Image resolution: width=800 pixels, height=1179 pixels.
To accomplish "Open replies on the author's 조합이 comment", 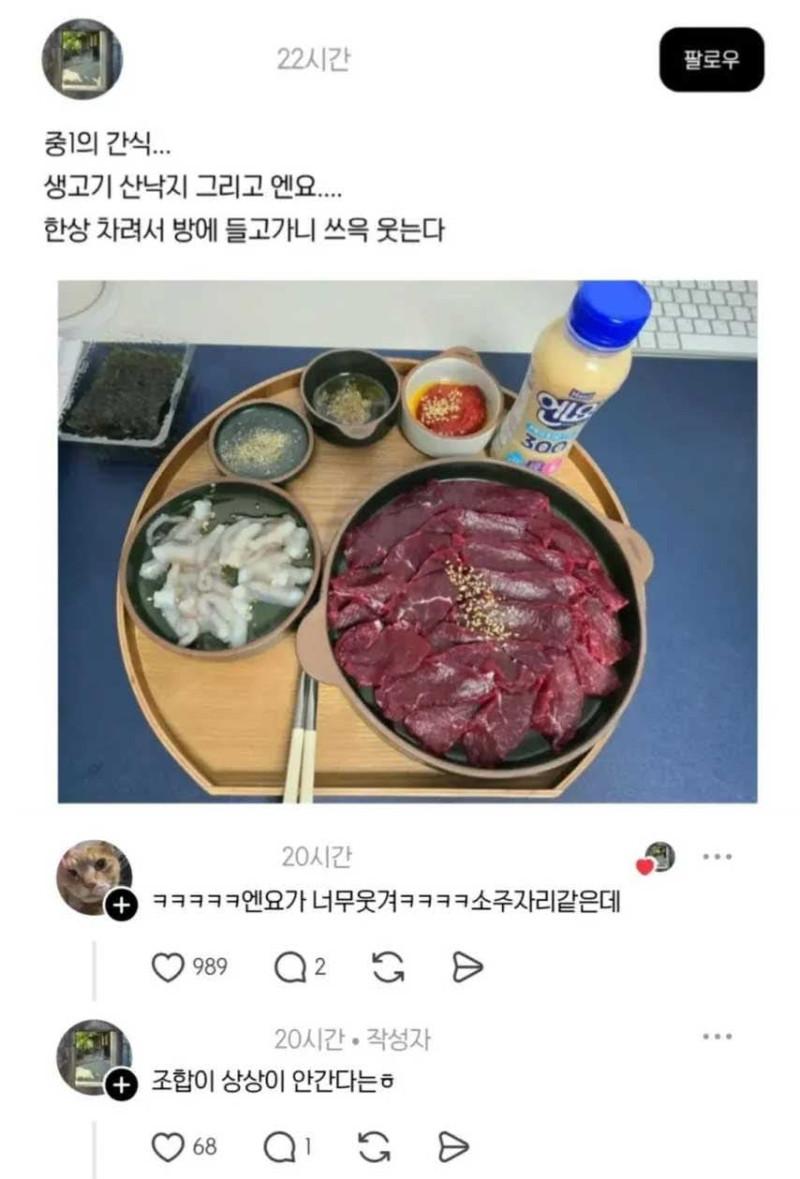I will click(278, 1146).
